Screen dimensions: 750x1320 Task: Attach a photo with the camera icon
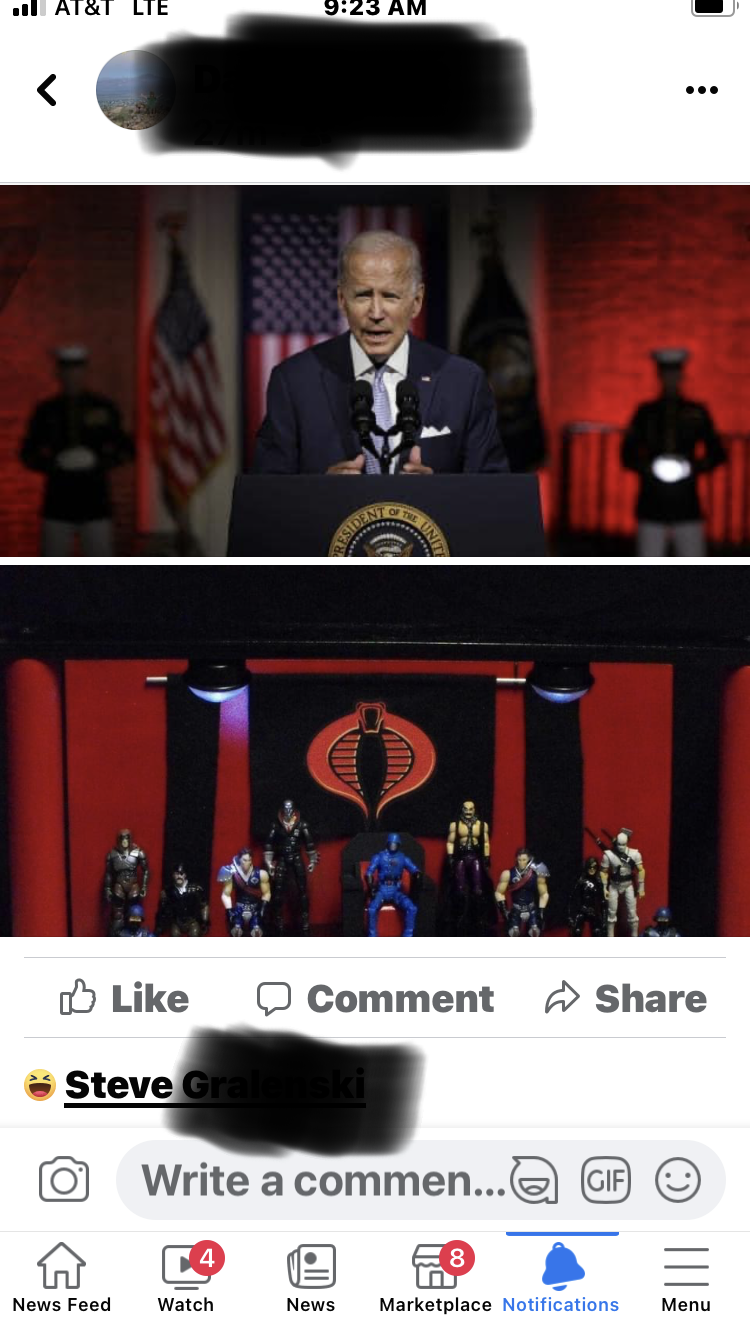[x=64, y=1180]
